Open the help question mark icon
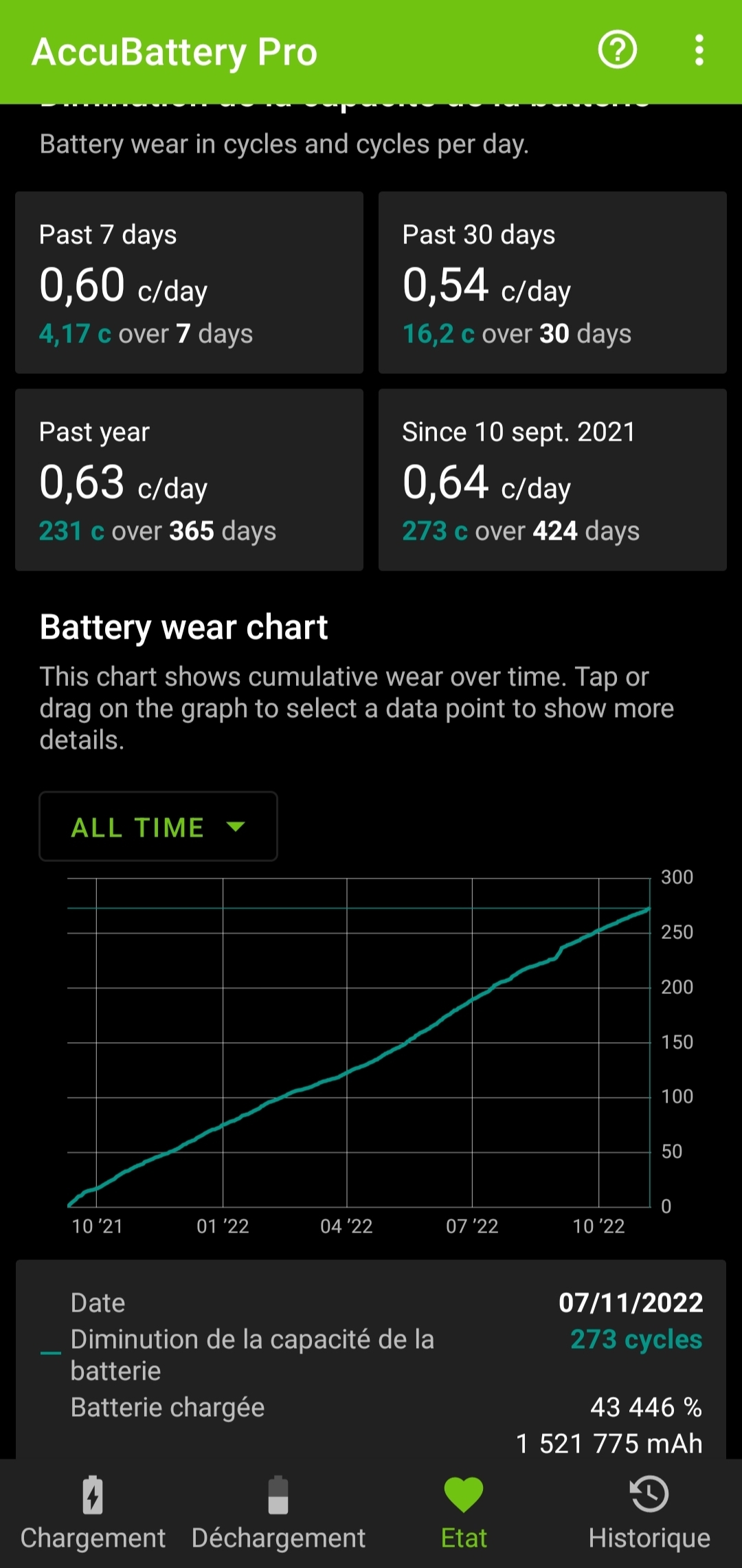Viewport: 742px width, 1568px height. click(618, 50)
